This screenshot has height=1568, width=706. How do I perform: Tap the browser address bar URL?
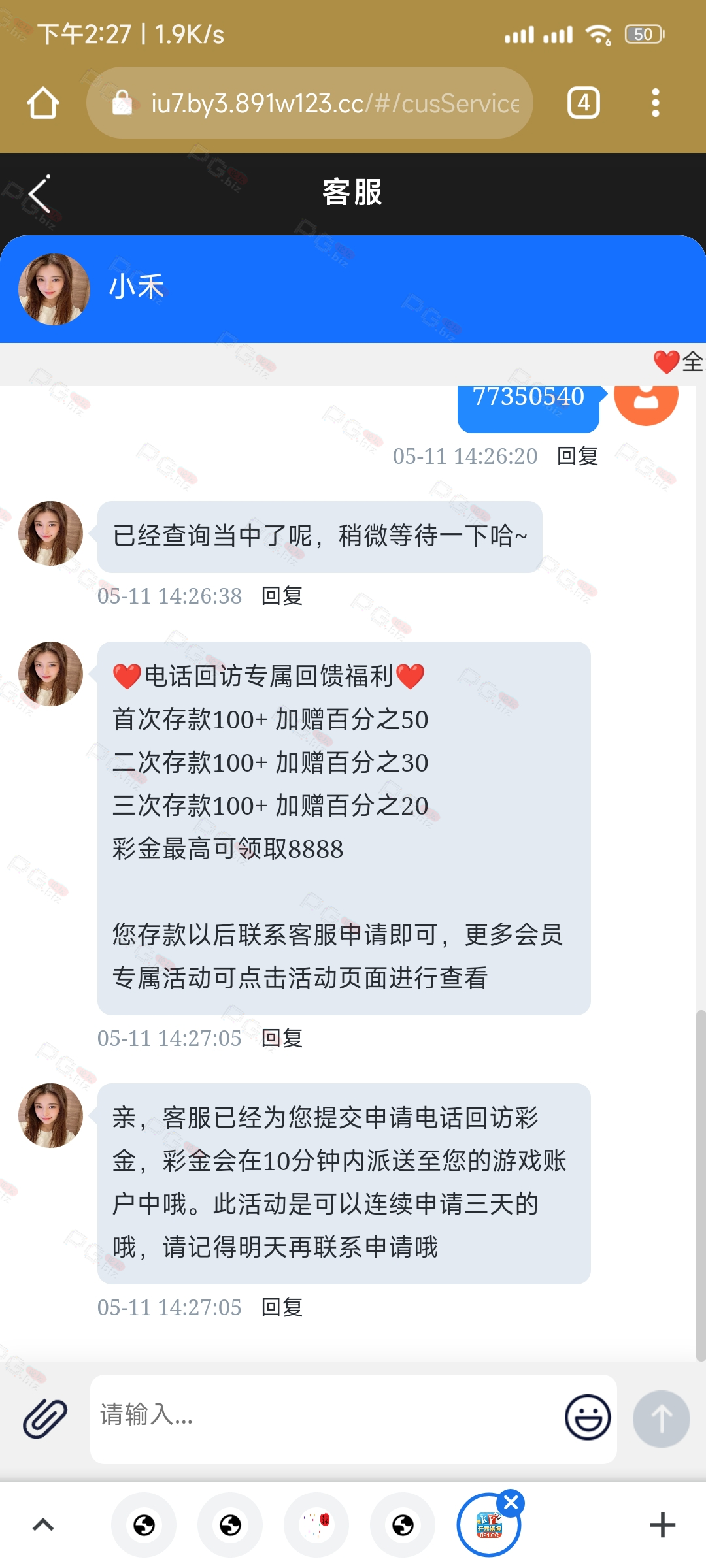click(335, 103)
